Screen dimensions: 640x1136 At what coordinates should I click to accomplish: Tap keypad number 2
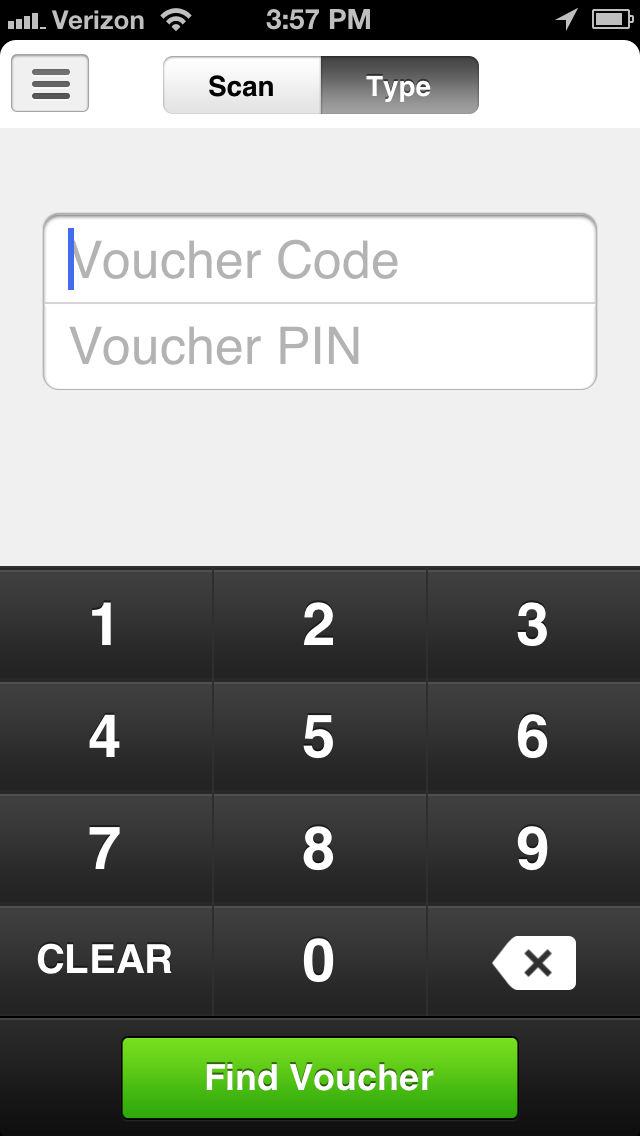point(320,625)
